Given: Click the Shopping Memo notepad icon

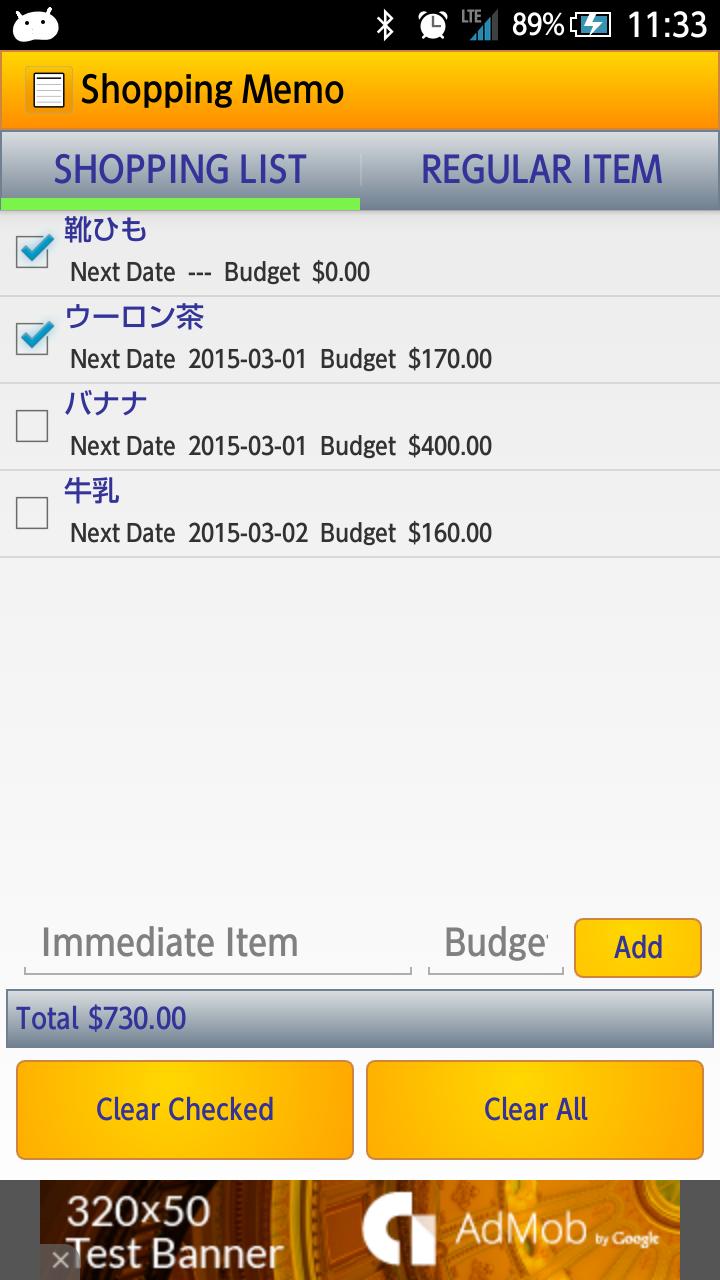Looking at the screenshot, I should coord(50,88).
